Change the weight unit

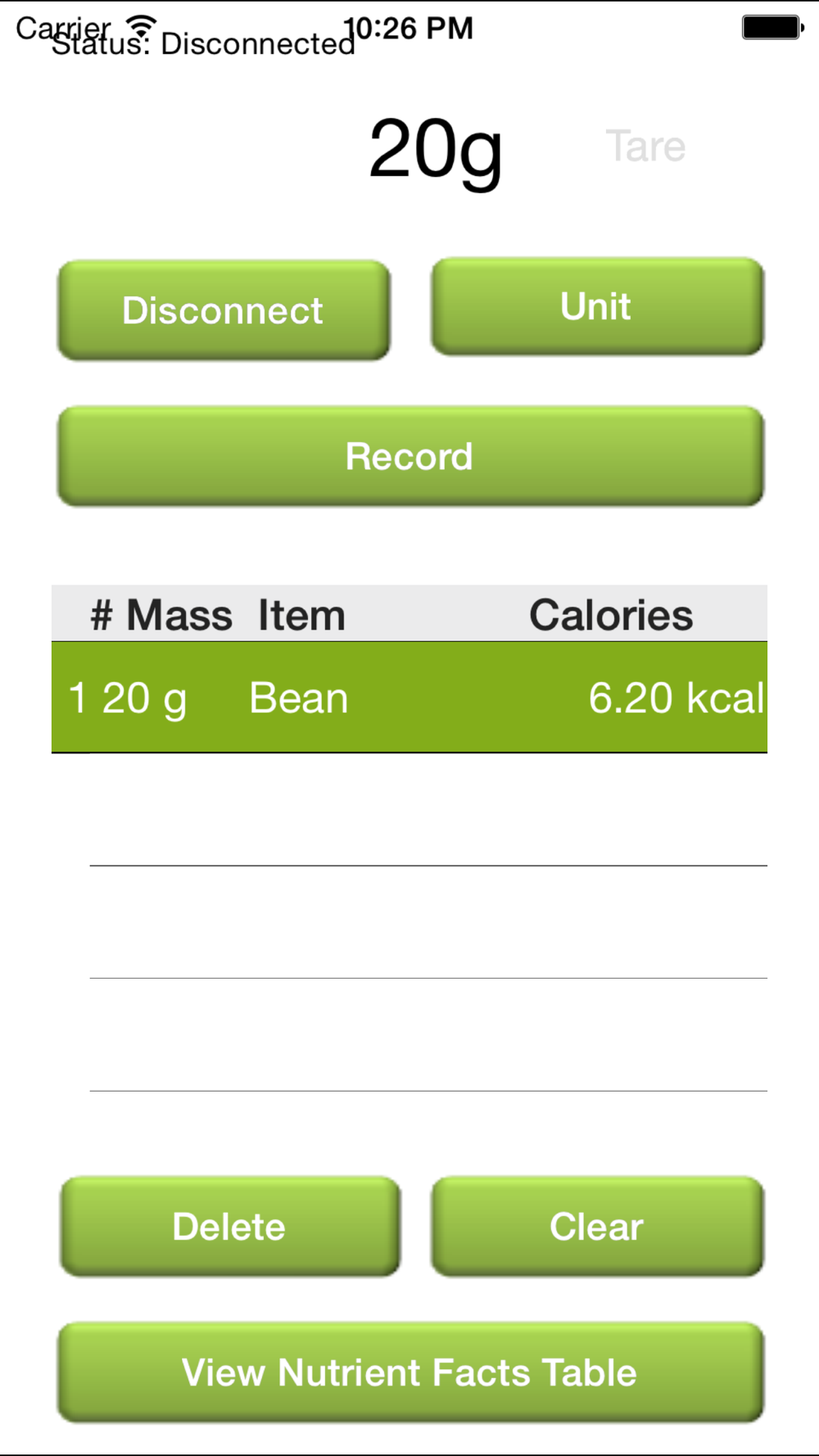597,307
